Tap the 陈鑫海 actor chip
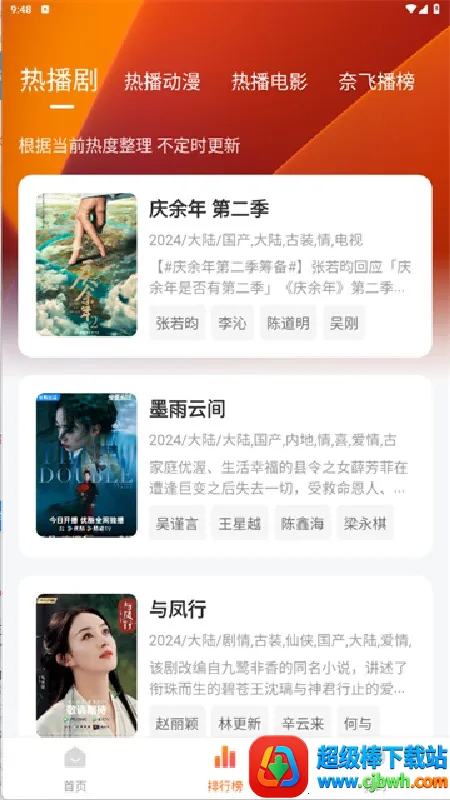This screenshot has height=800, width=450. click(x=303, y=523)
